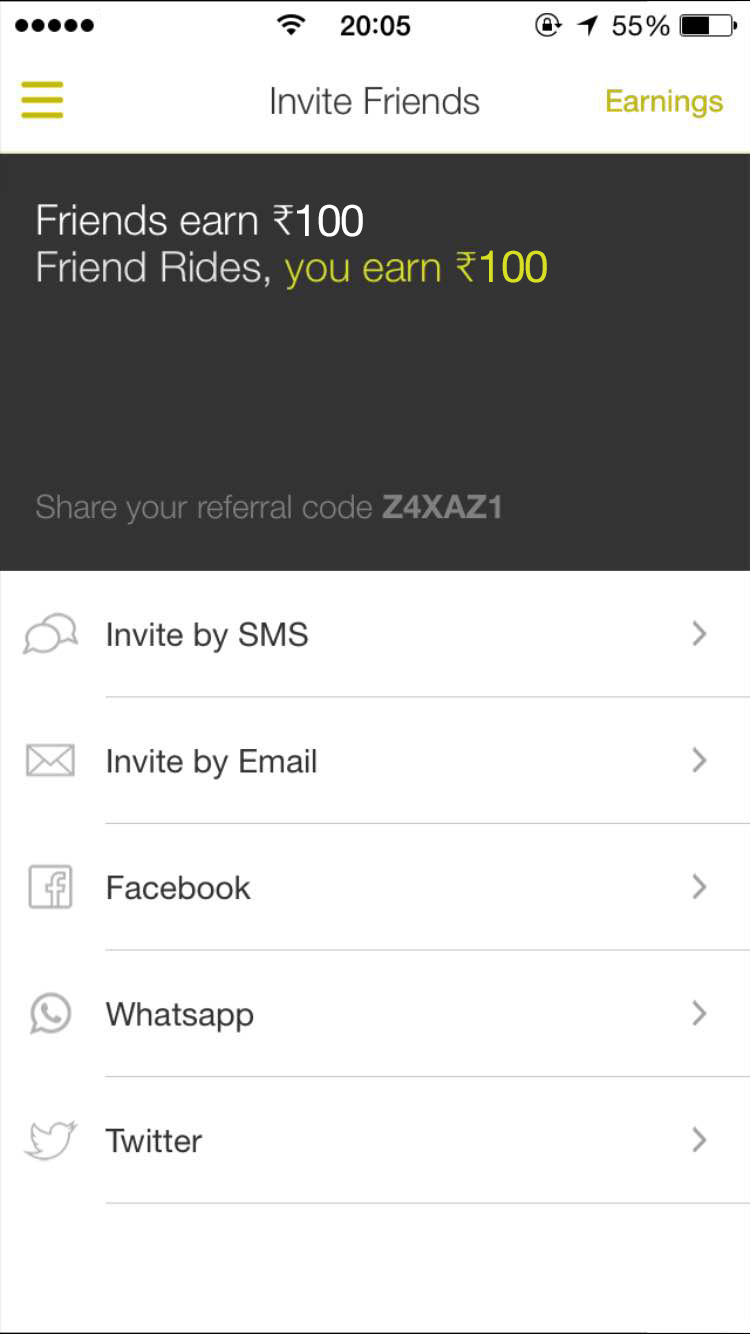Tap the Facebook logo icon
Image resolution: width=750 pixels, height=1334 pixels.
tap(50, 887)
